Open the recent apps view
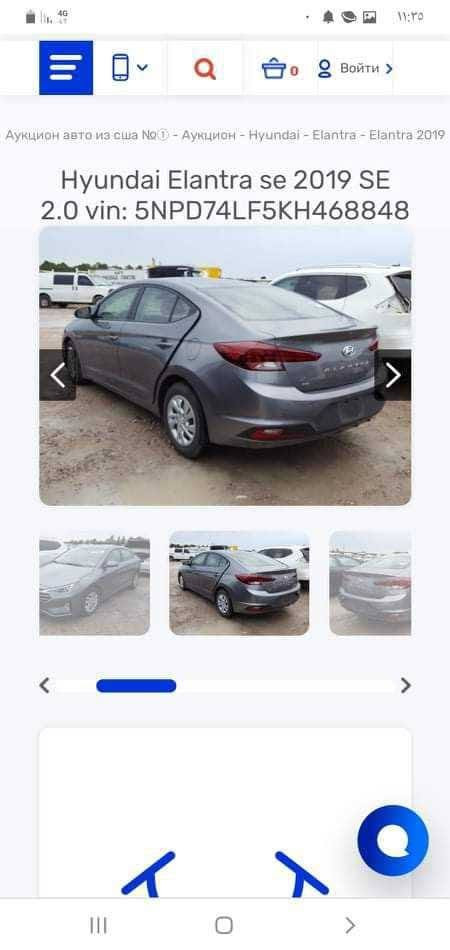450x950 pixels. point(98,925)
